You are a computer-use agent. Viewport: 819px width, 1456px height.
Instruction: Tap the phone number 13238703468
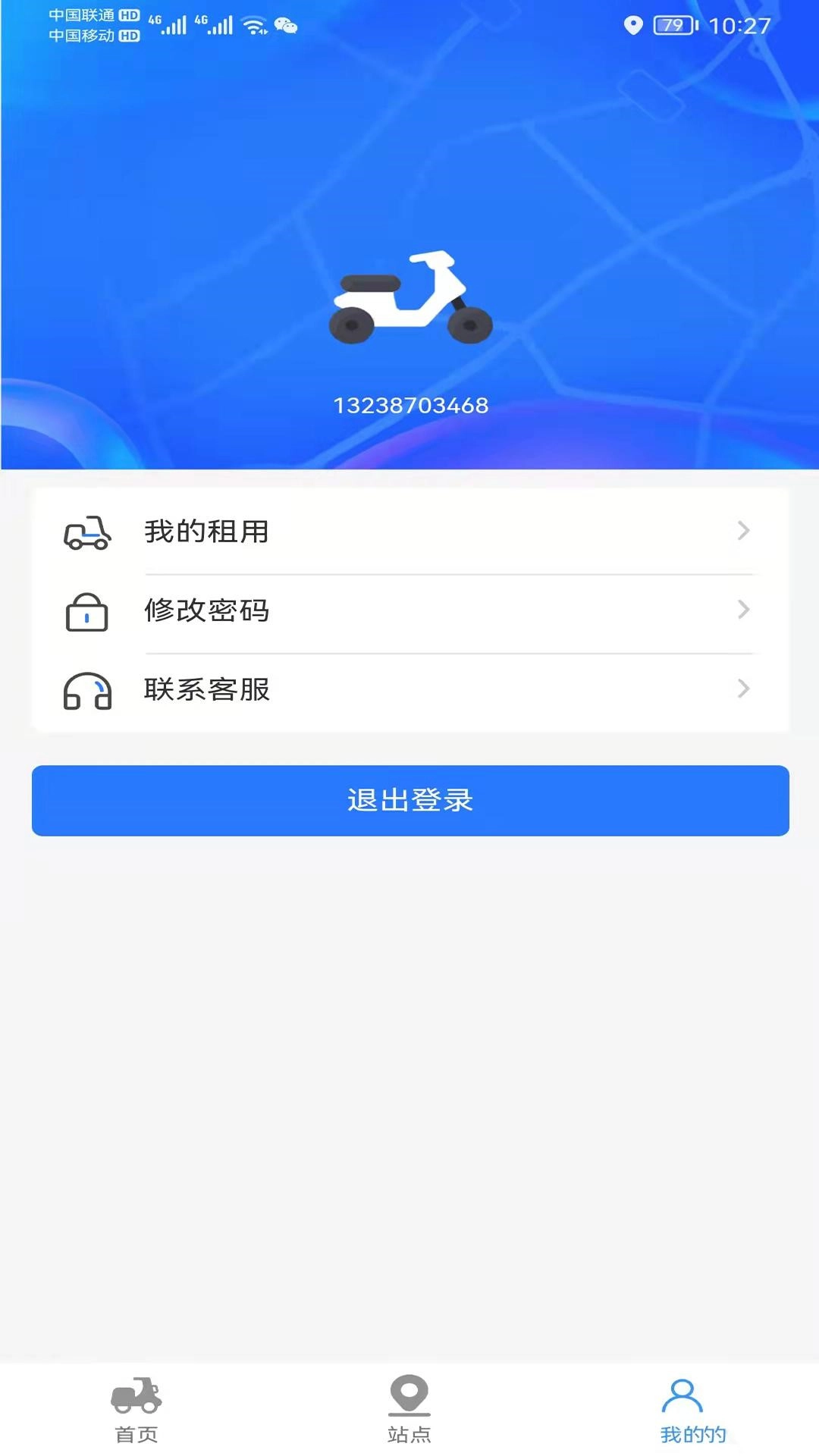tap(409, 406)
